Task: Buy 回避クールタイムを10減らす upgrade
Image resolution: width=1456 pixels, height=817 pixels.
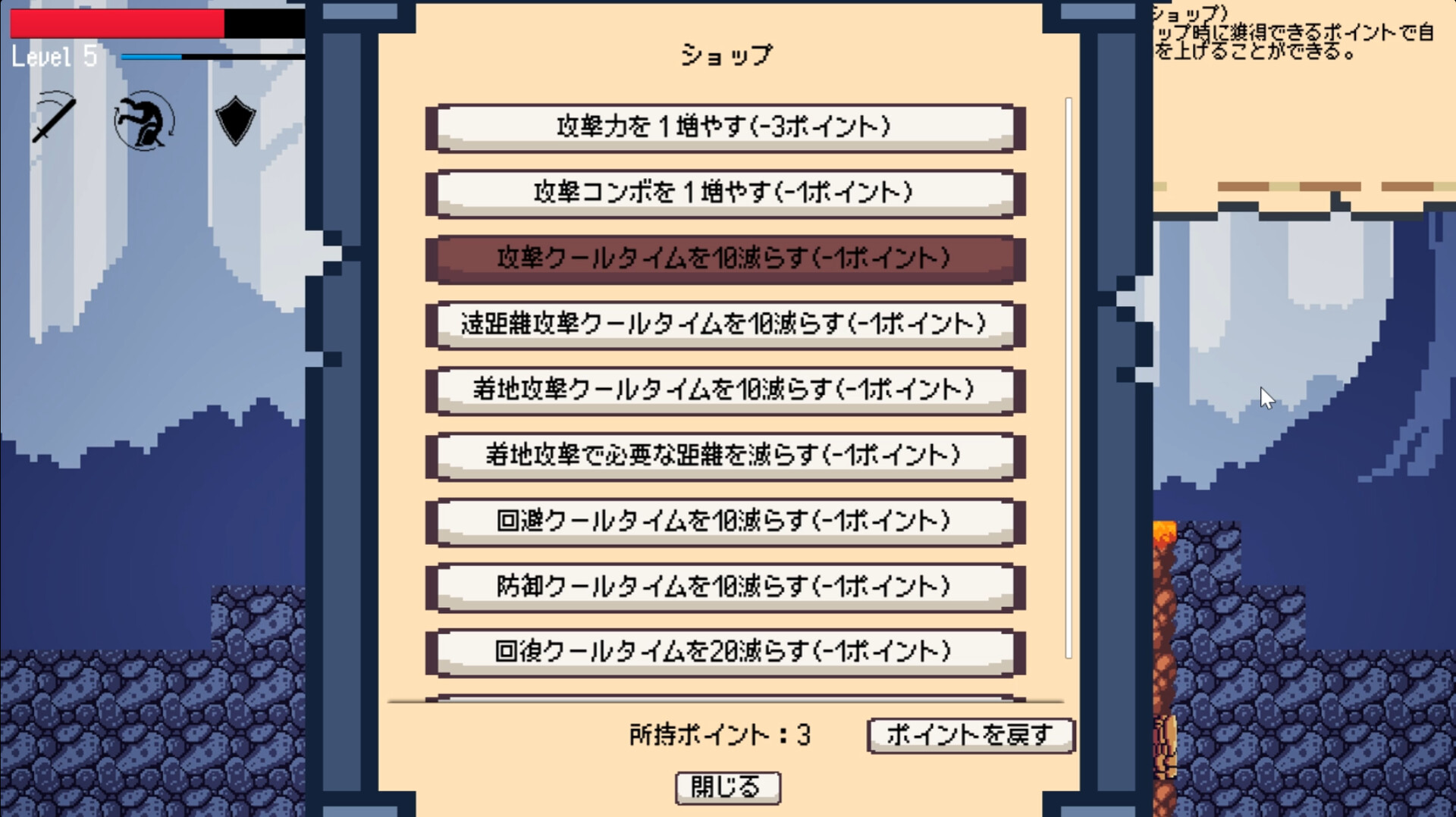Action: [725, 522]
